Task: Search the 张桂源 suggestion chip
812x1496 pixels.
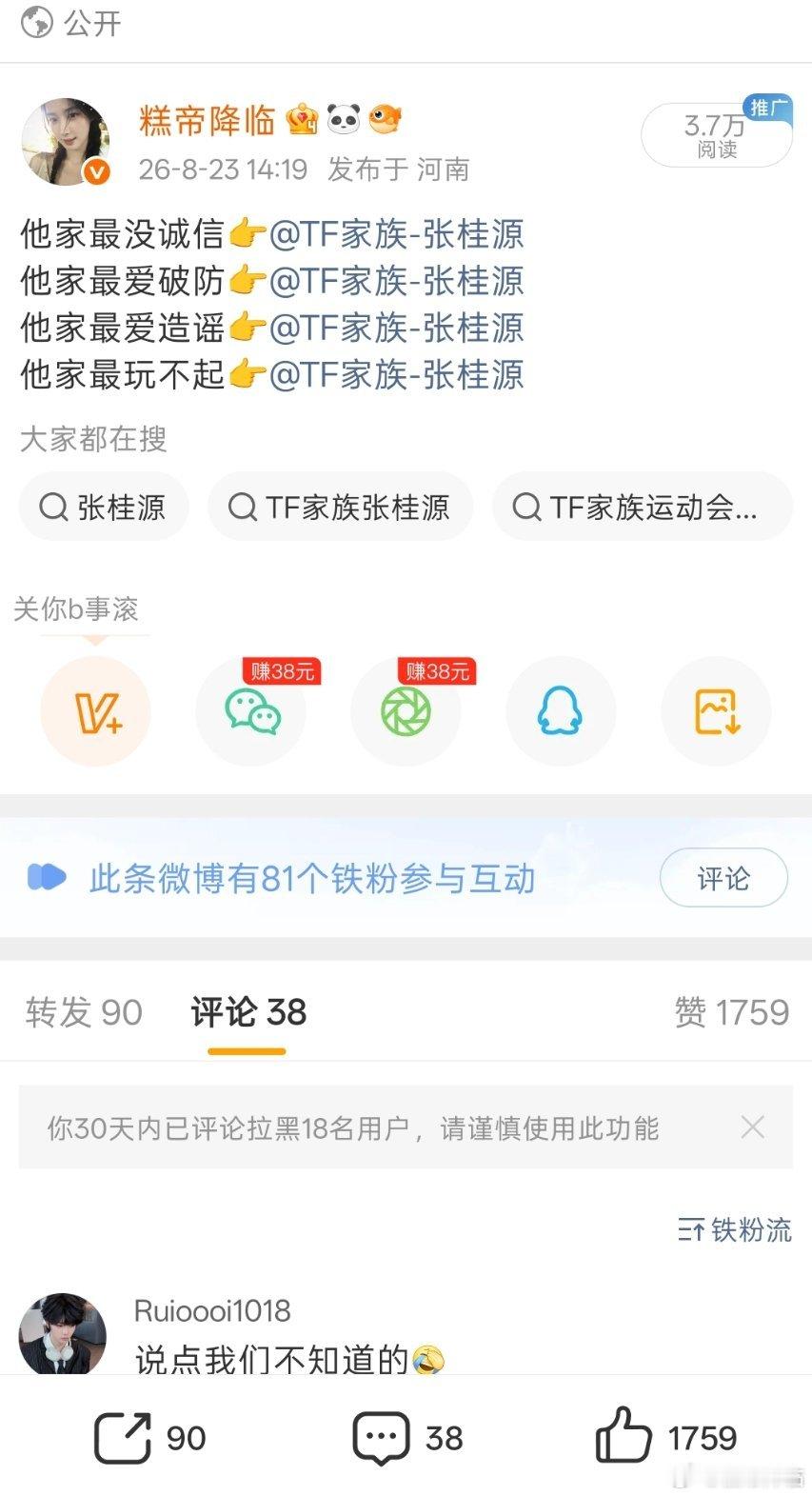Action: (104, 507)
